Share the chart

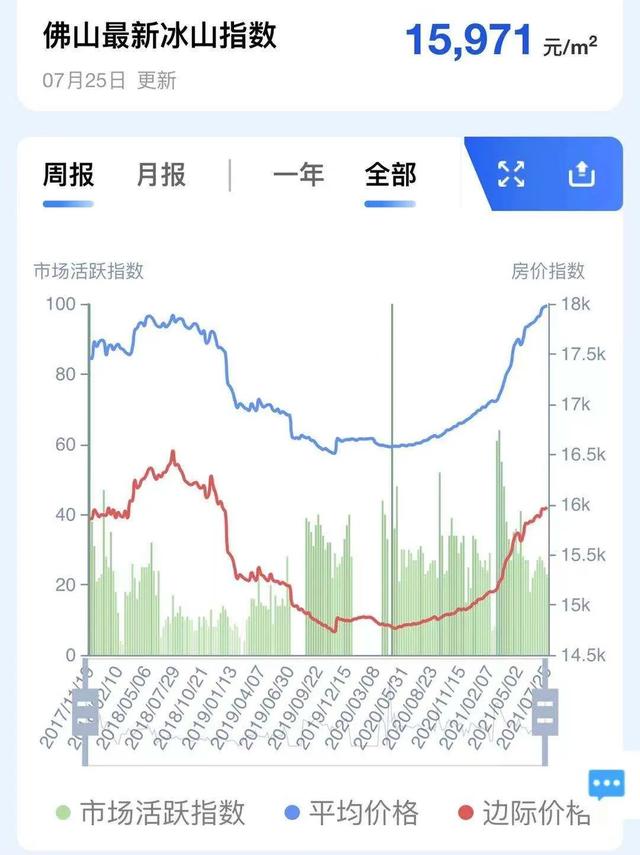tap(581, 175)
